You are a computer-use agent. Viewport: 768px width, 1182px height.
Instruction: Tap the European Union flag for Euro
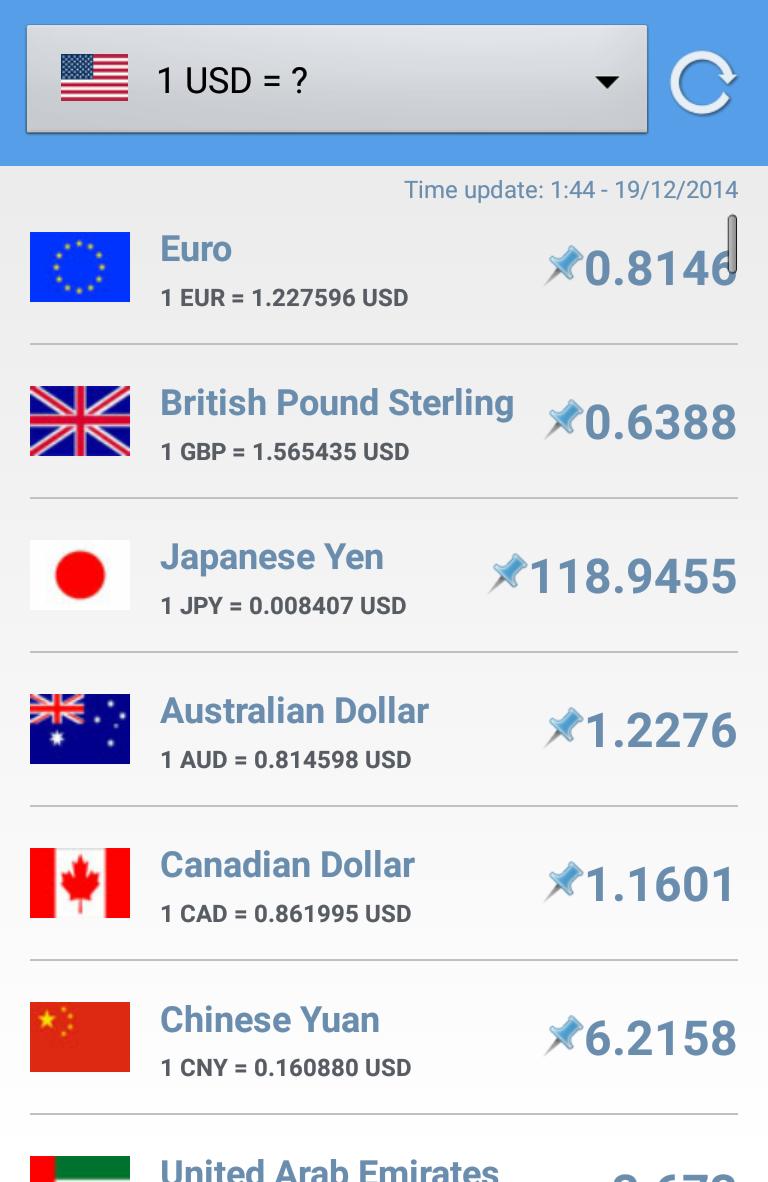tap(80, 267)
